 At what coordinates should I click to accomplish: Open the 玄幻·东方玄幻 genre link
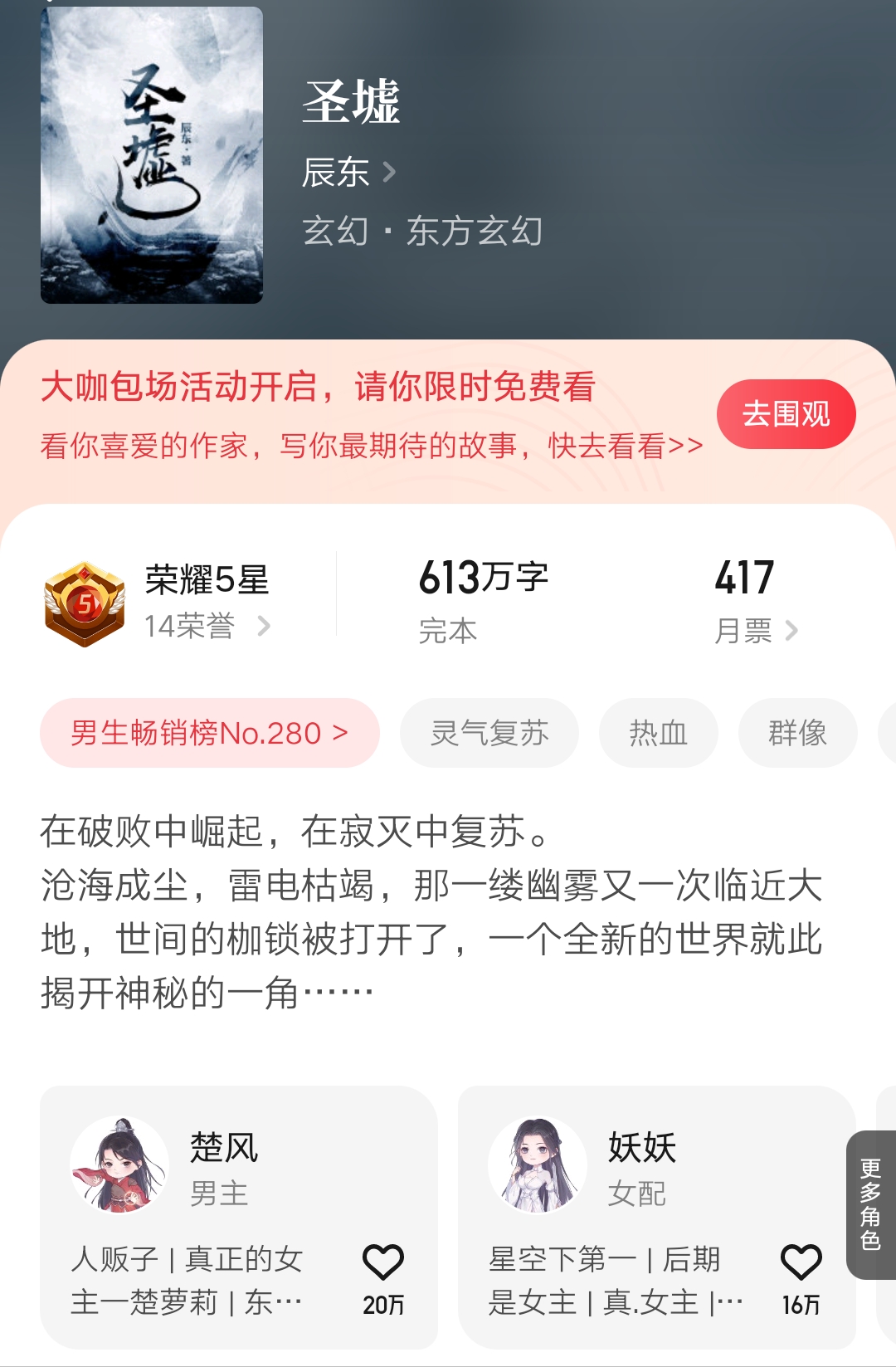[x=423, y=233]
